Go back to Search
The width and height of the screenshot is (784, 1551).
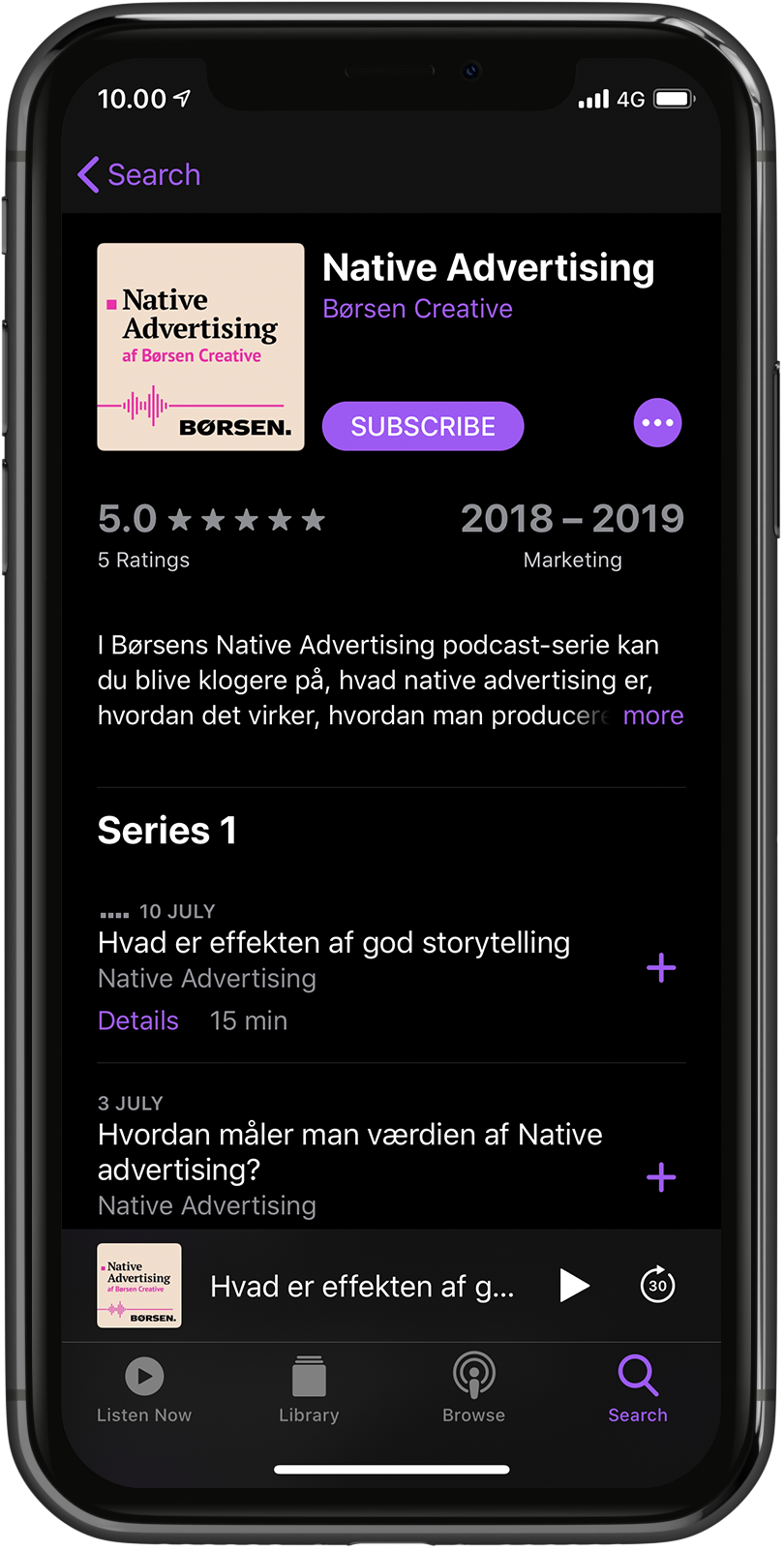pyautogui.click(x=139, y=175)
